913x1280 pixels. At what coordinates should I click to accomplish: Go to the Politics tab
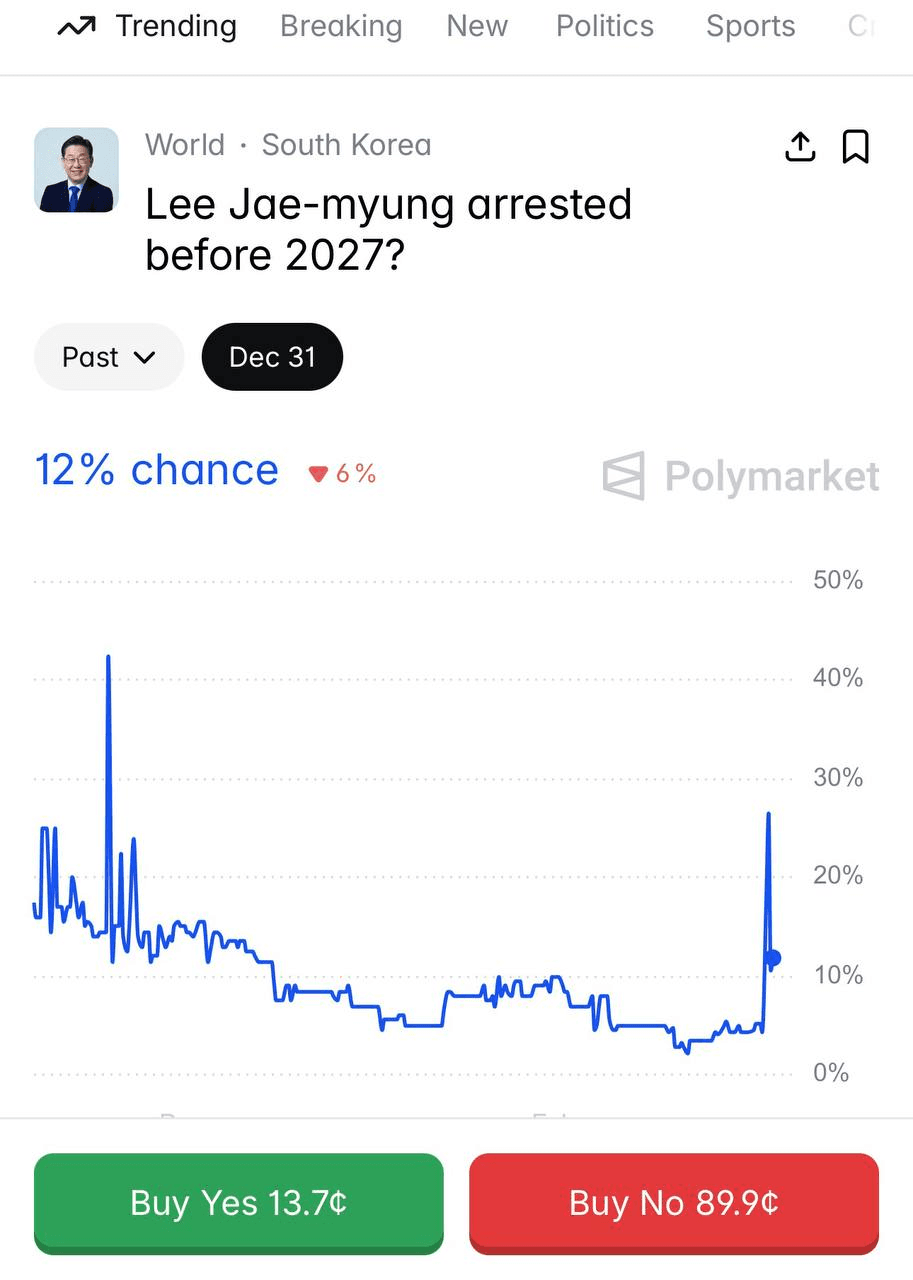point(605,27)
